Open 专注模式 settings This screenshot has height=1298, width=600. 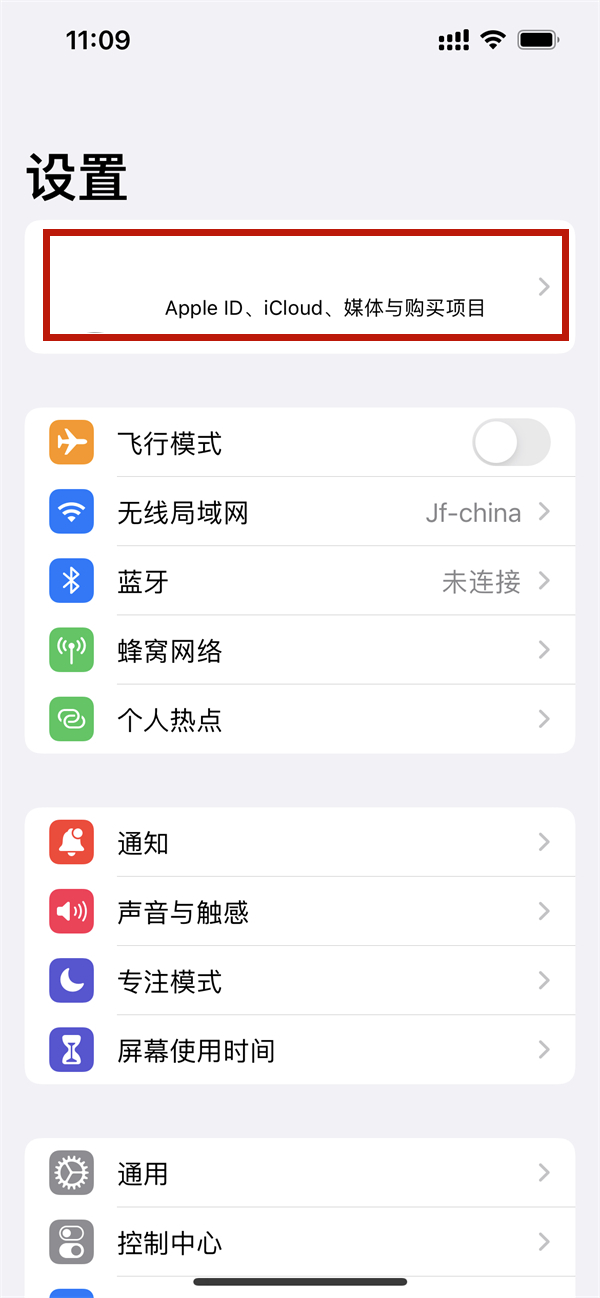click(x=300, y=981)
